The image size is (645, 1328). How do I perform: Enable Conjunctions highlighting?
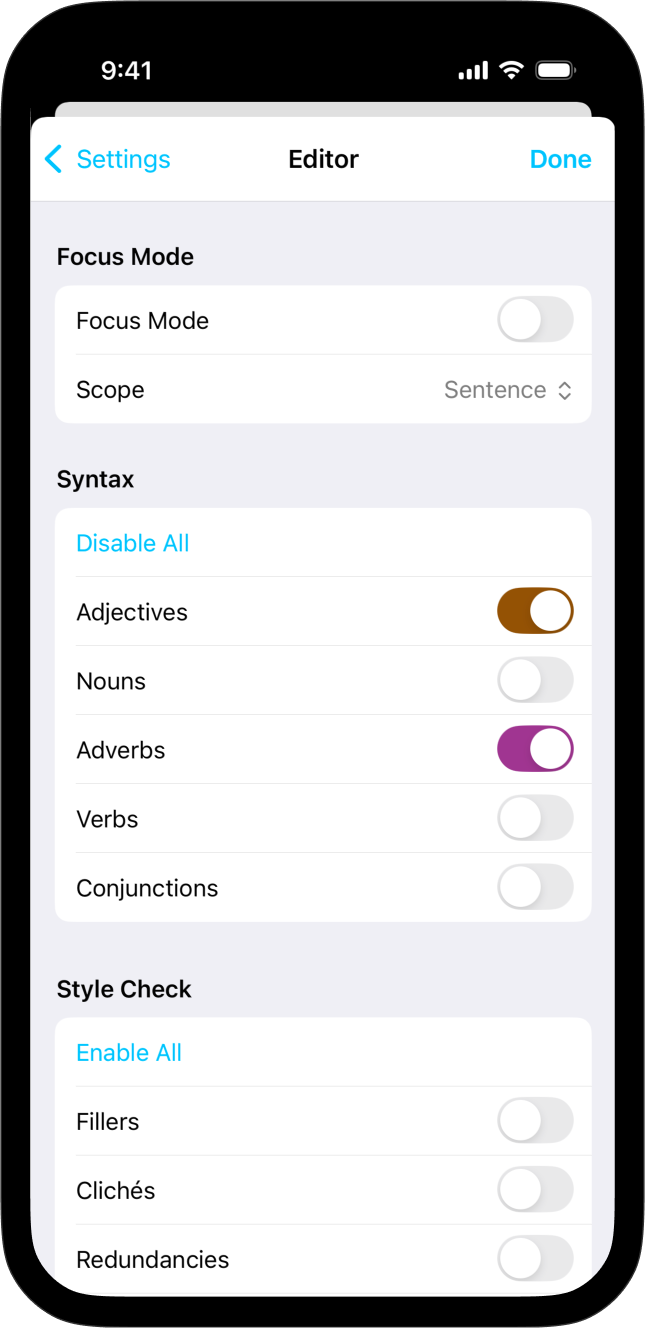tap(535, 888)
